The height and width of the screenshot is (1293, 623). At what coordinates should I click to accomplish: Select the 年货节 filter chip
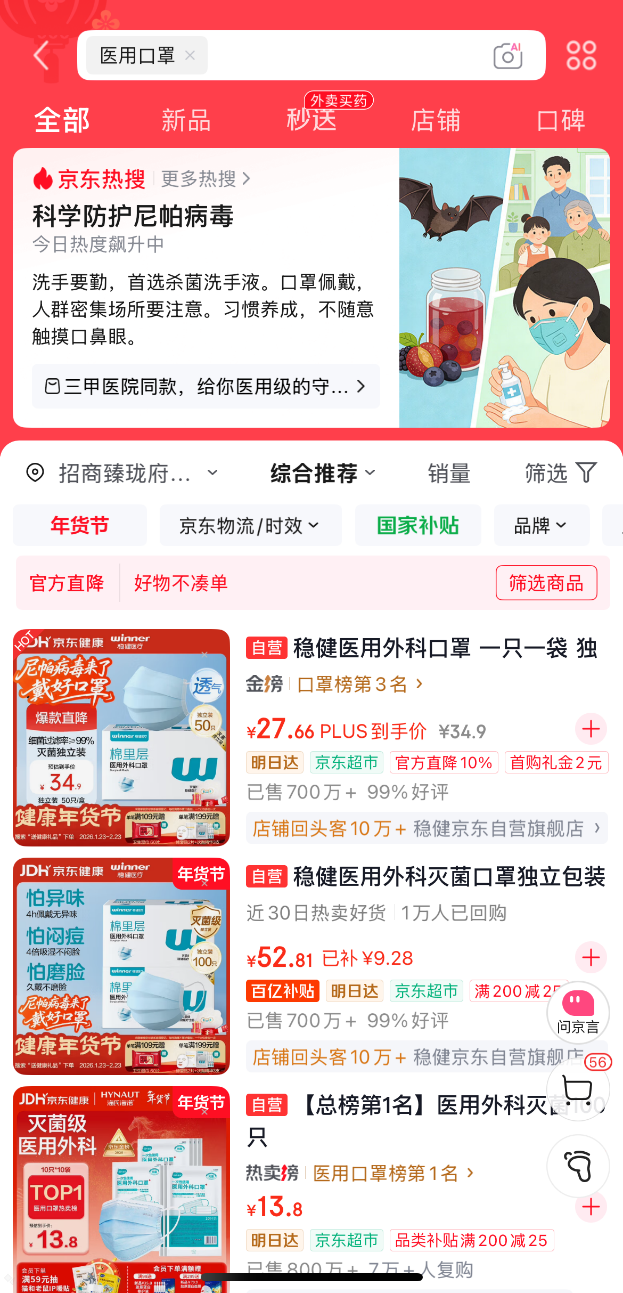pyautogui.click(x=79, y=525)
